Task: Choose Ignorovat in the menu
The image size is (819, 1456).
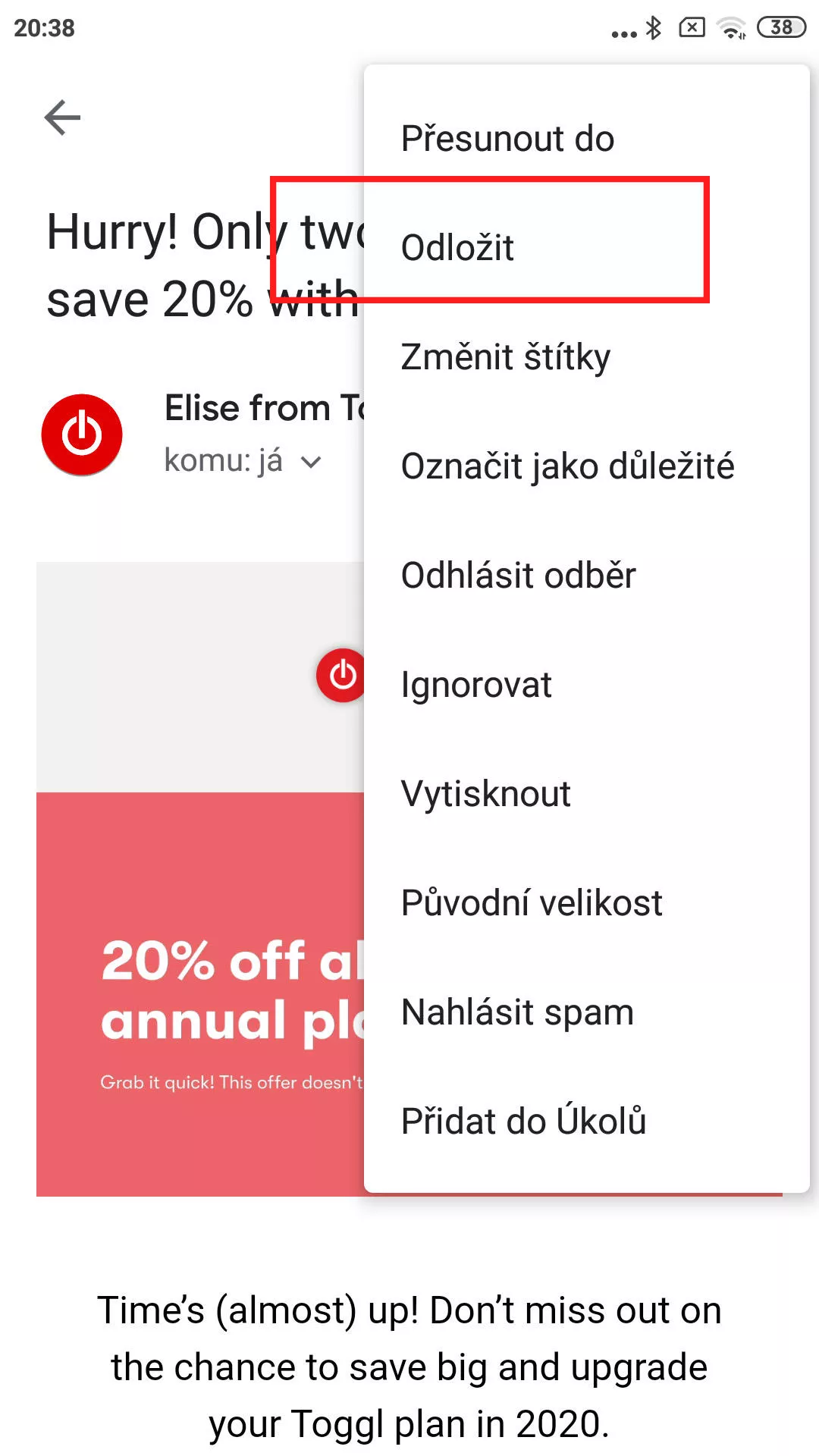Action: point(587,685)
